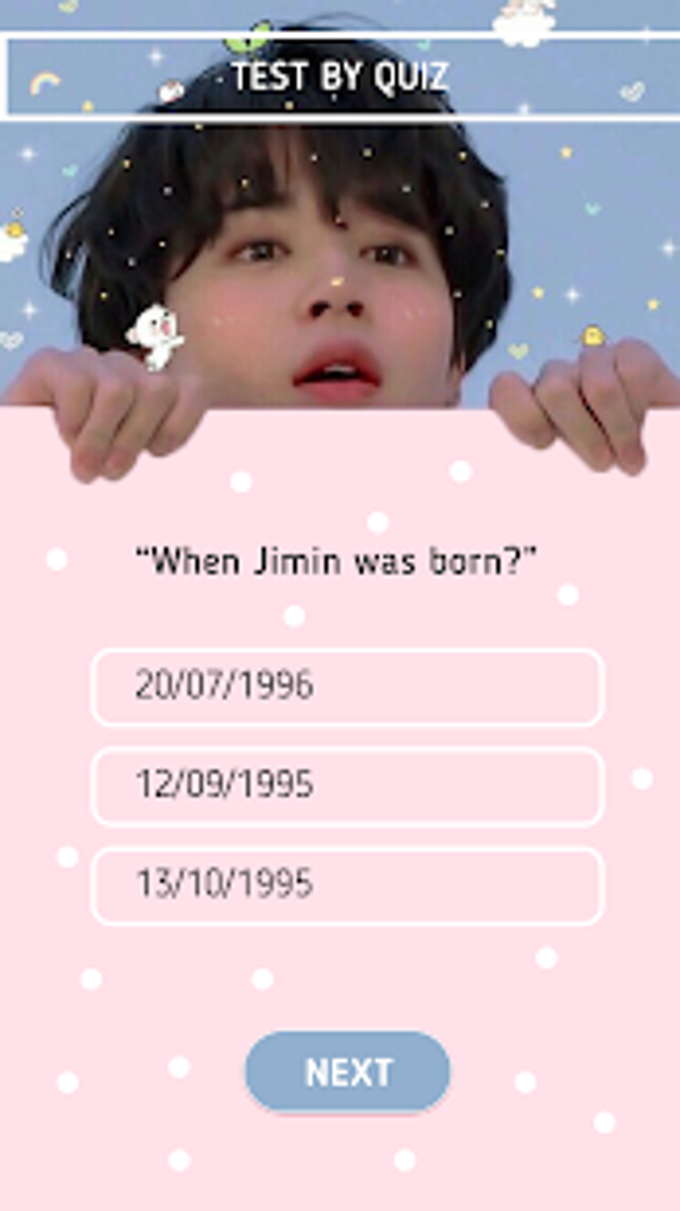
Task: Pick the 13/10/1995 answer option
Action: point(347,886)
